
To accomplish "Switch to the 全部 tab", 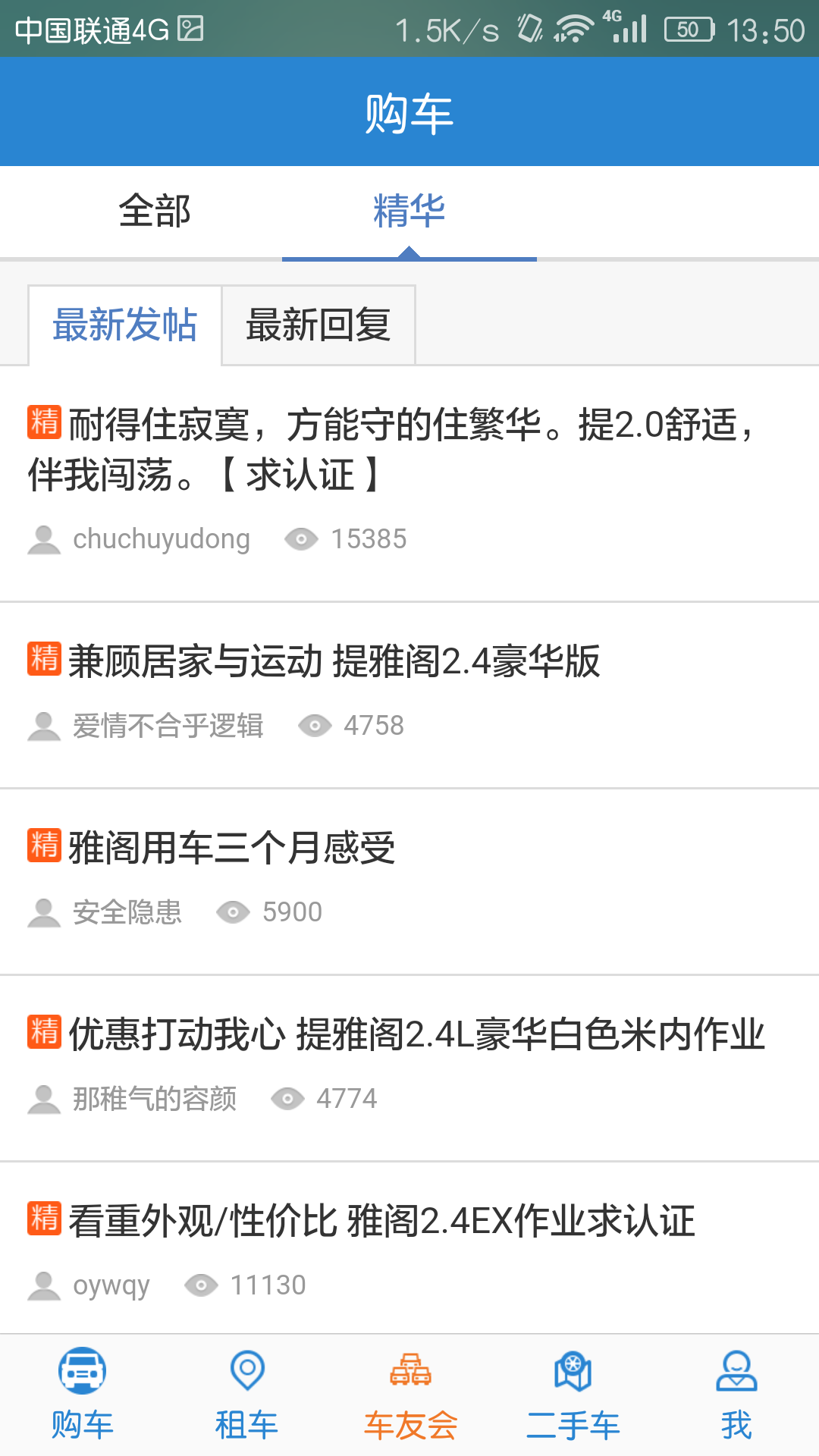I will 155,211.
